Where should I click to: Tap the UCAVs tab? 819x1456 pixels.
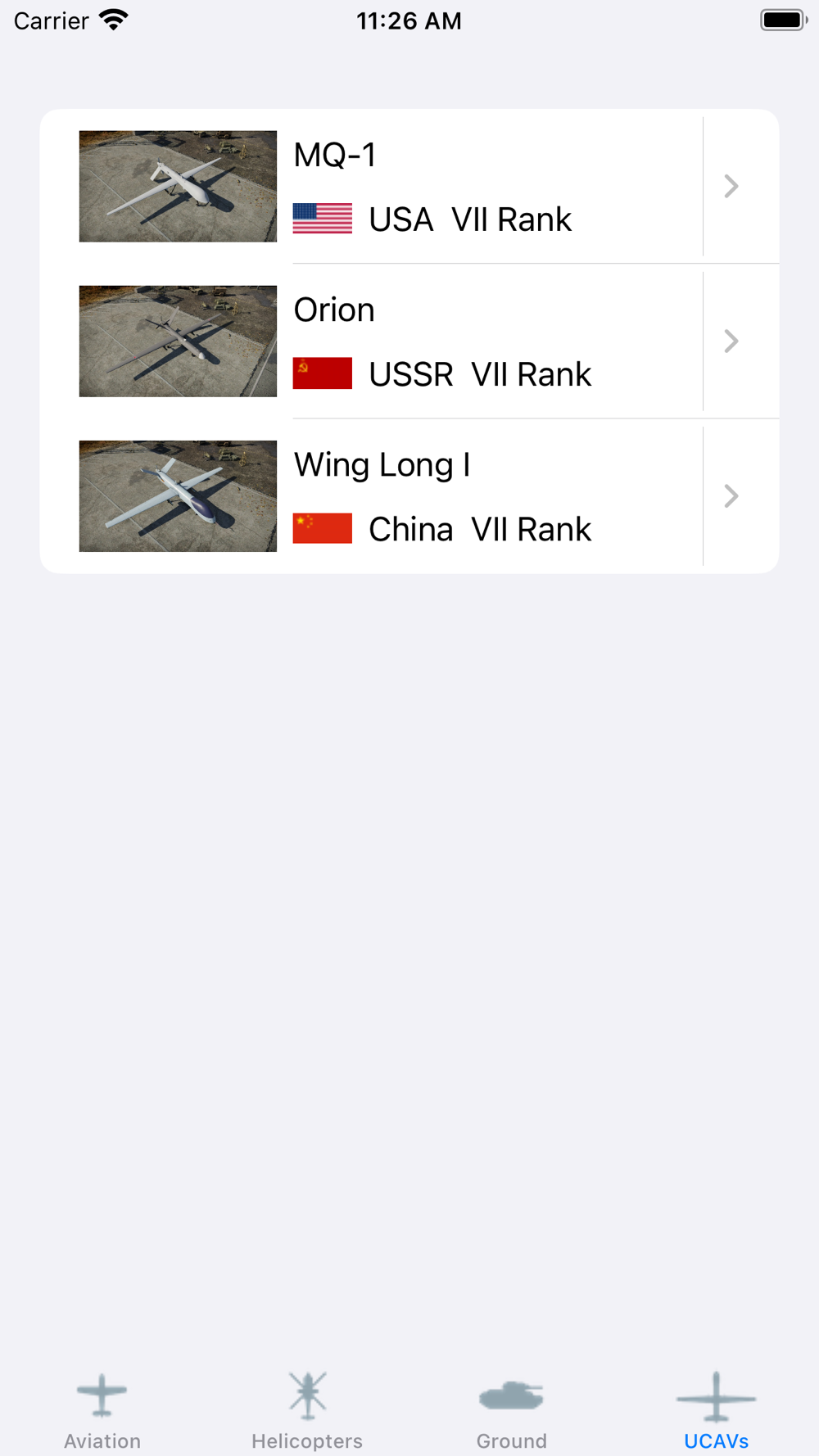[x=717, y=1410]
